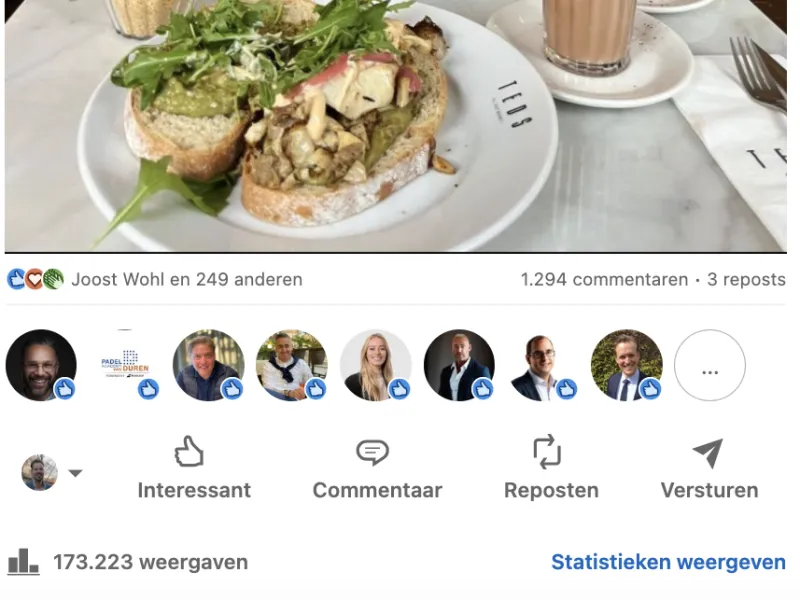View the 3 reposts
800x600 pixels.
click(746, 280)
